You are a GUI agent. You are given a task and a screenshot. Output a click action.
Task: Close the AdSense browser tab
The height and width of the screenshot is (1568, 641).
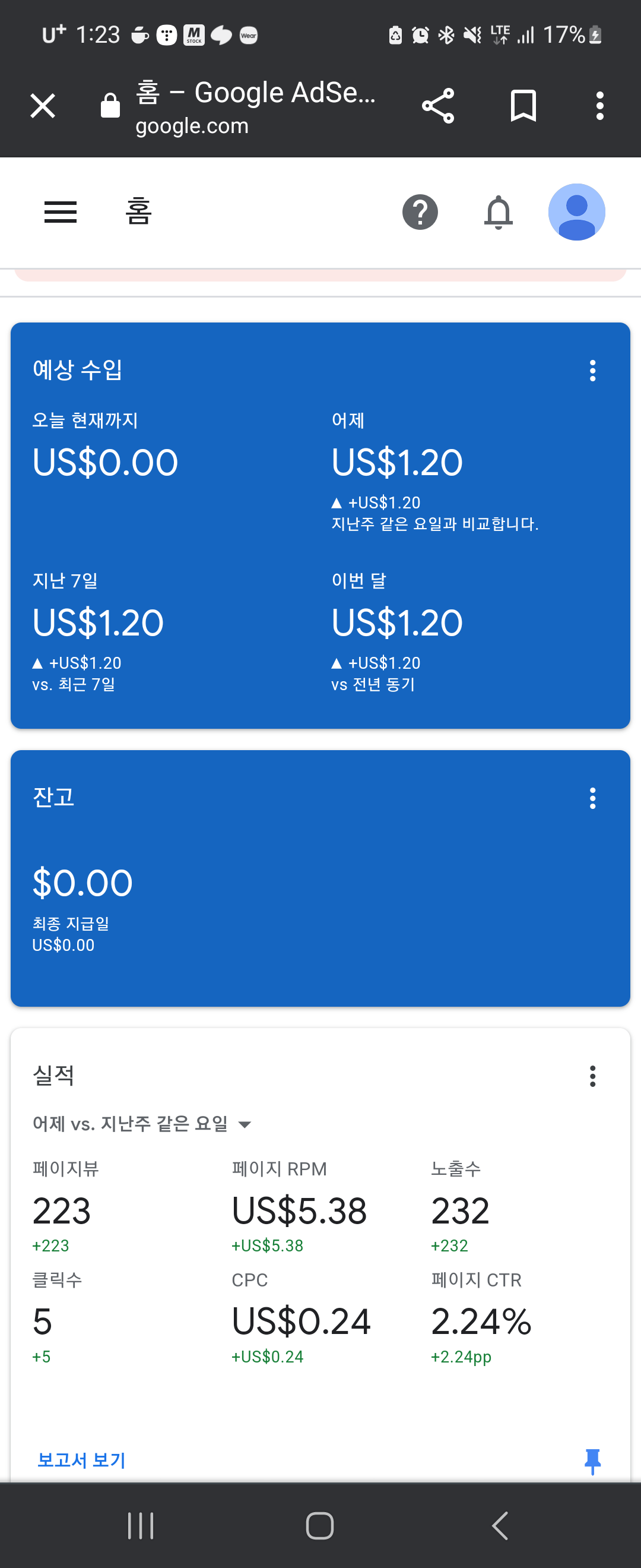click(x=43, y=106)
